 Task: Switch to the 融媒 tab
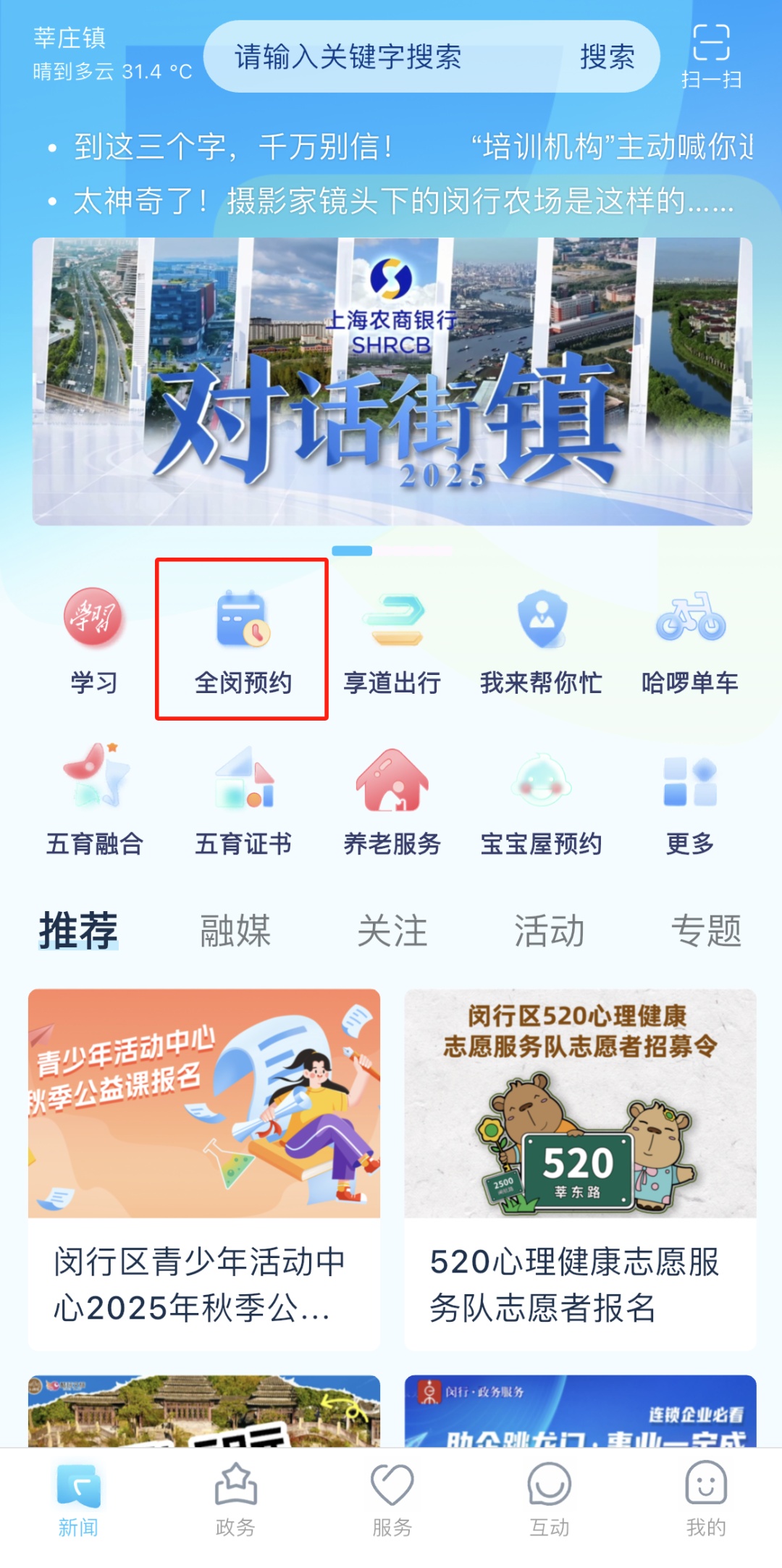(235, 931)
